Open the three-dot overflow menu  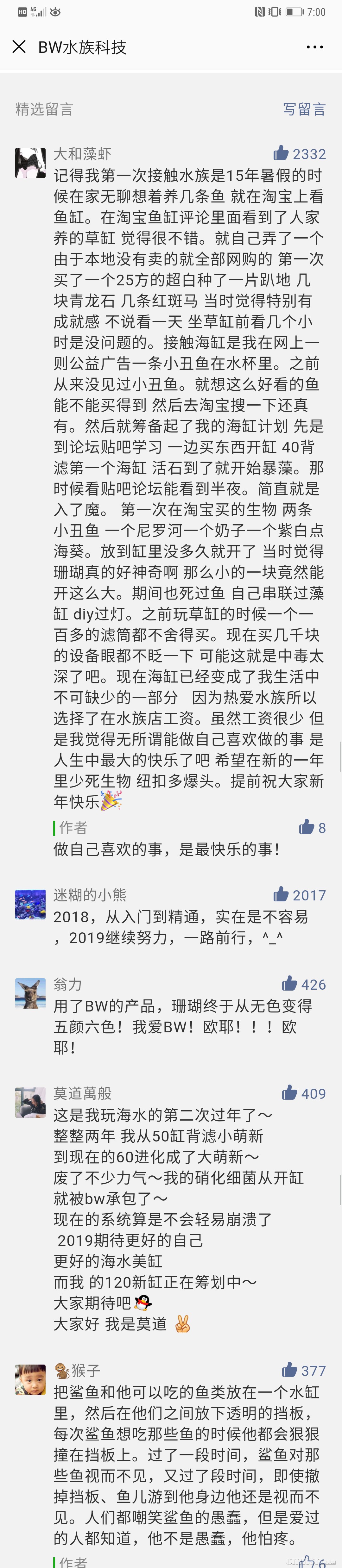(314, 47)
